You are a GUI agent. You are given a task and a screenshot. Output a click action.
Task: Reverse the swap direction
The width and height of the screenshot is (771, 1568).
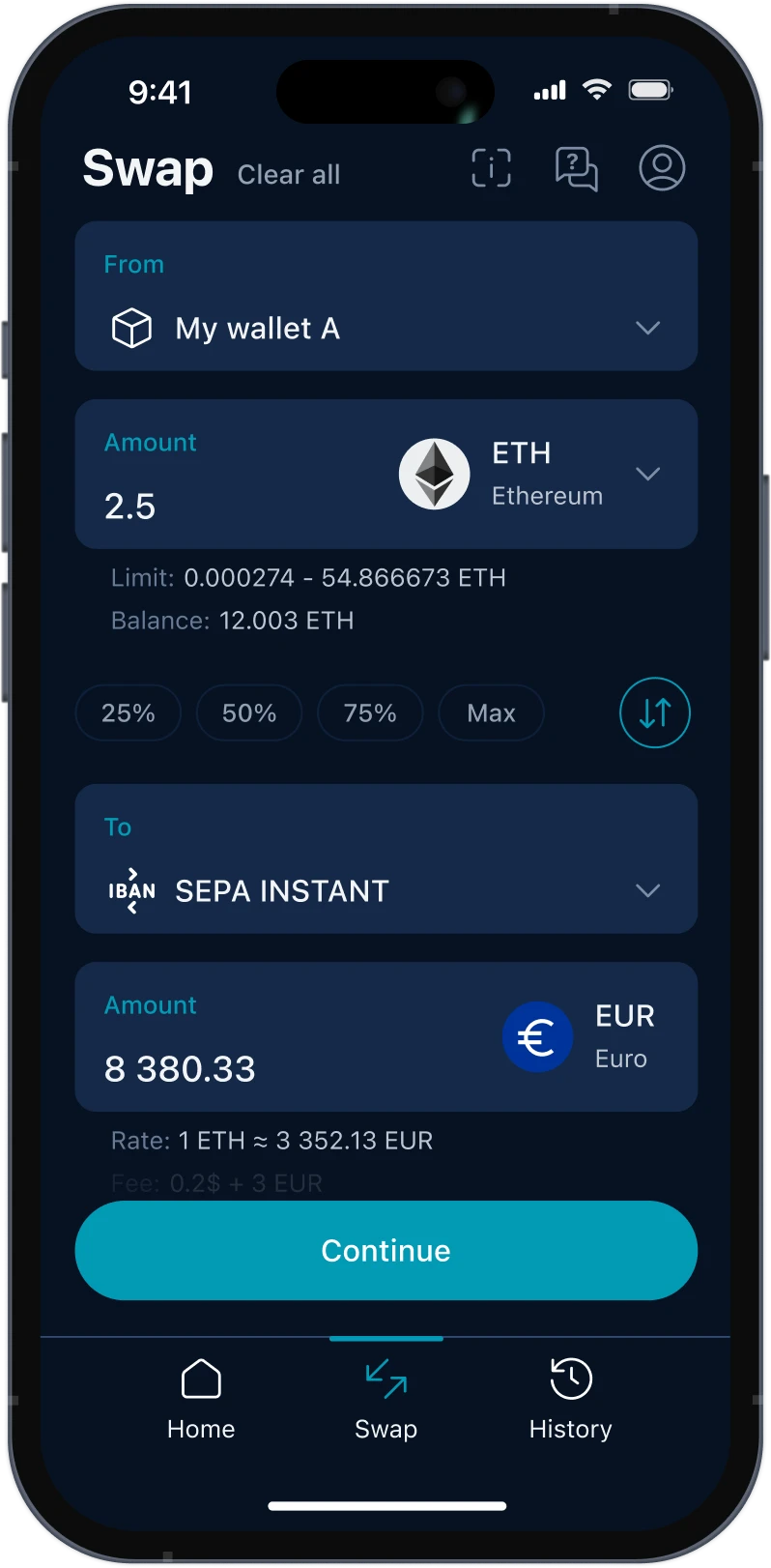[654, 713]
